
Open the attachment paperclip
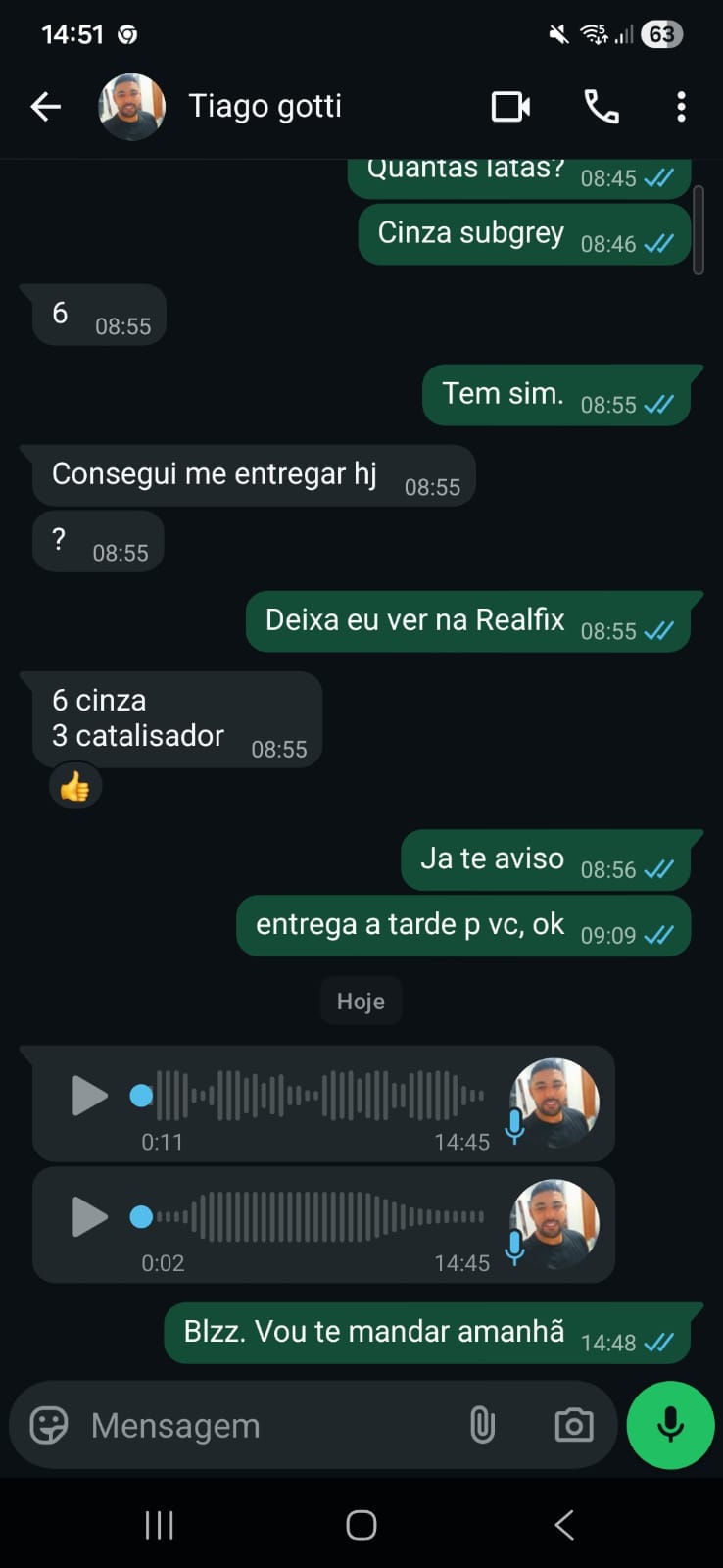coord(482,1425)
